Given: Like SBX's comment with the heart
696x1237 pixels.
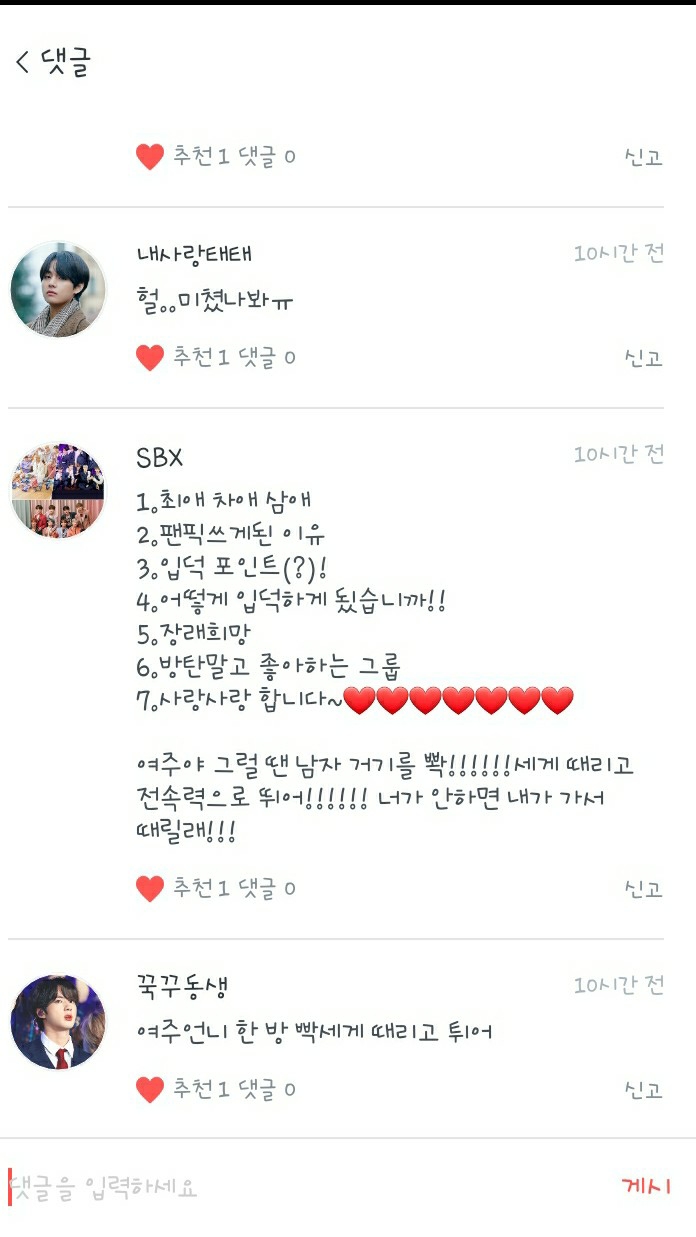Looking at the screenshot, I should click(150, 888).
